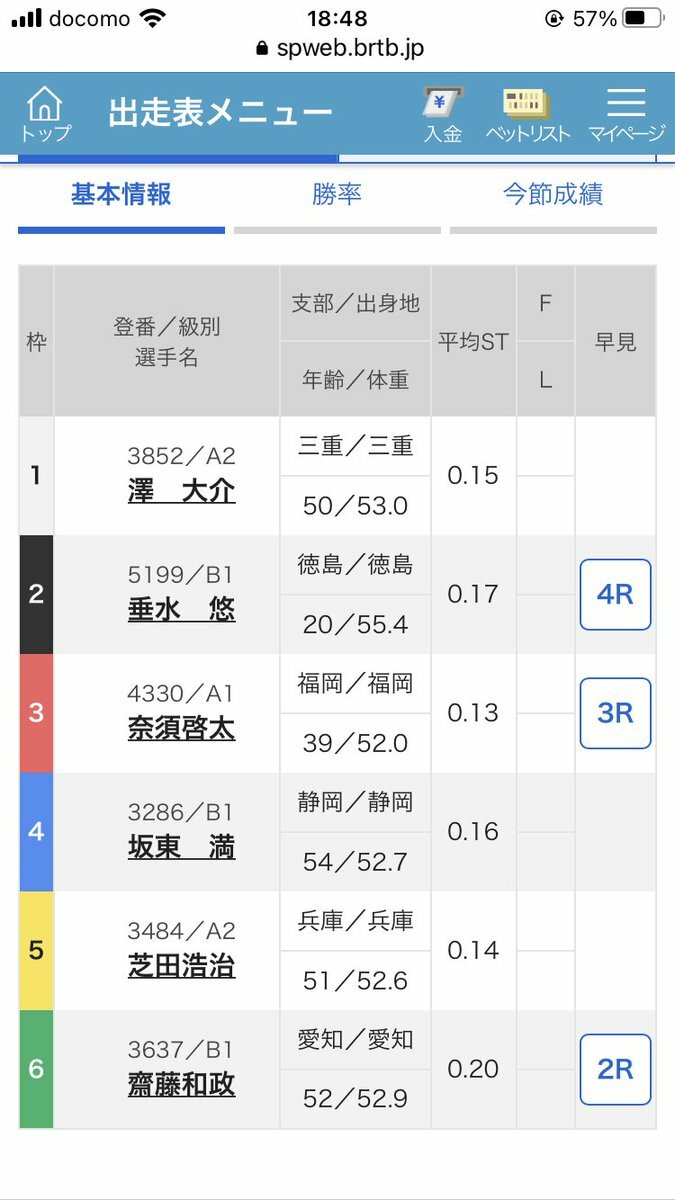Open the 入金 deposit page
Viewport: 675px width, 1200px height.
[442, 114]
